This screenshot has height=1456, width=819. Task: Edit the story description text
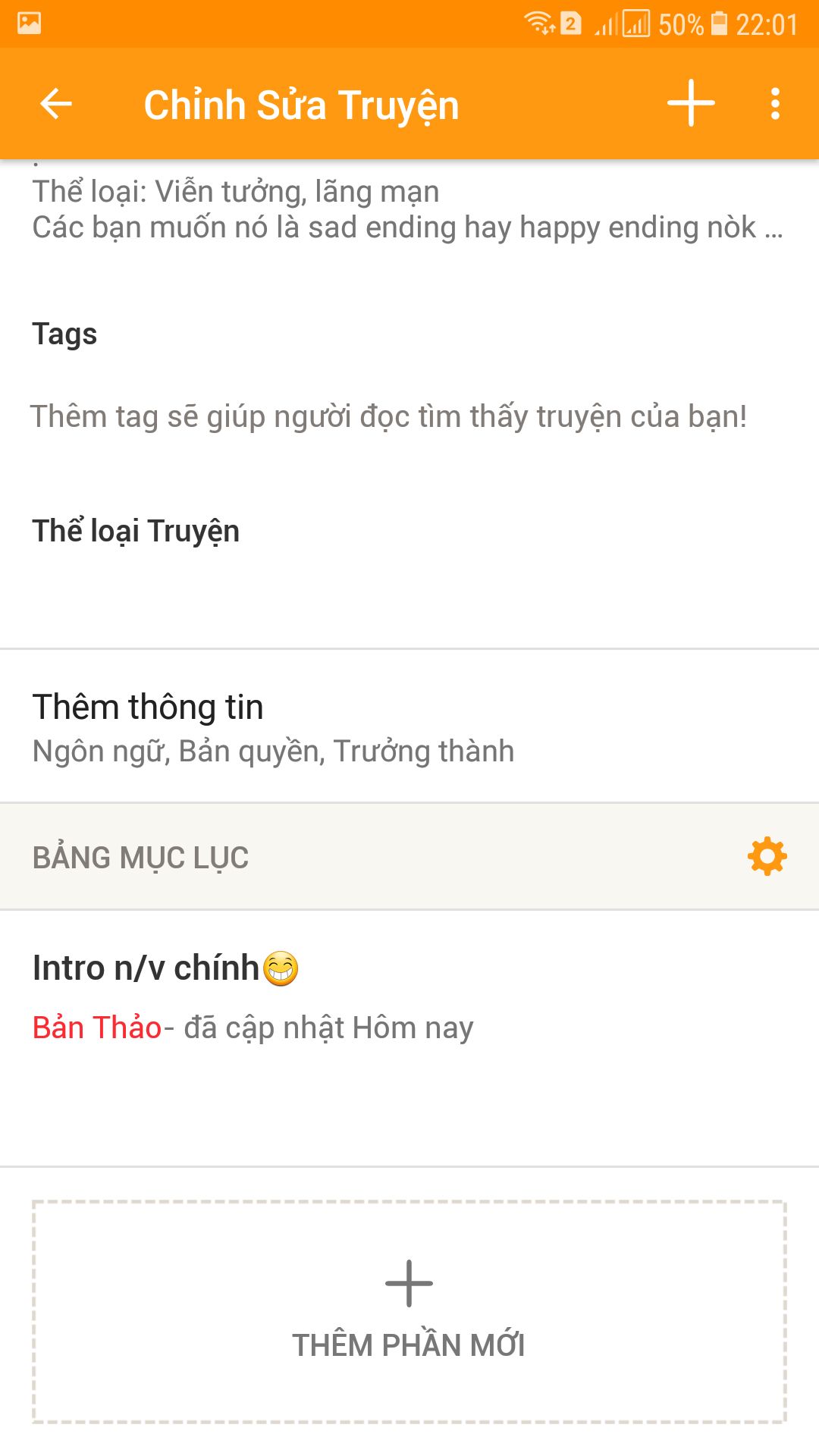pos(409,210)
